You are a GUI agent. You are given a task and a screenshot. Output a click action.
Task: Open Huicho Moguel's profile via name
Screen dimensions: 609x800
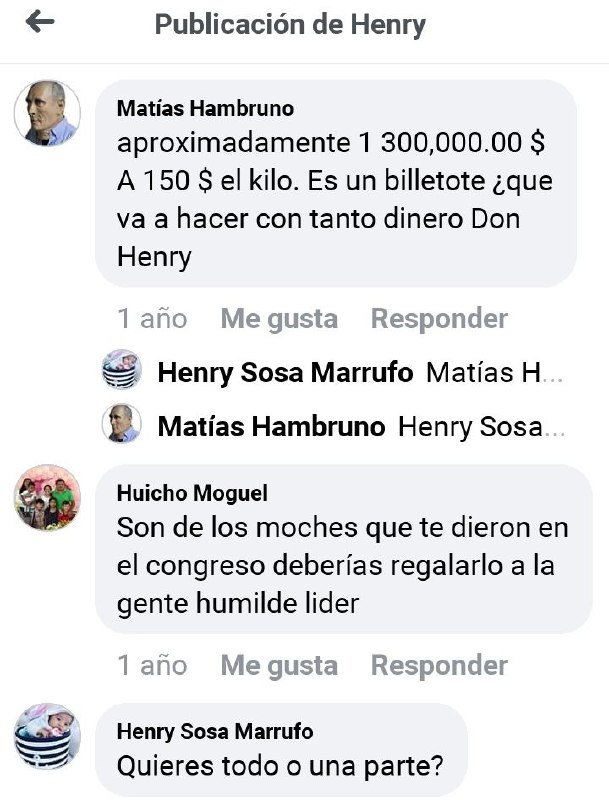[192, 493]
